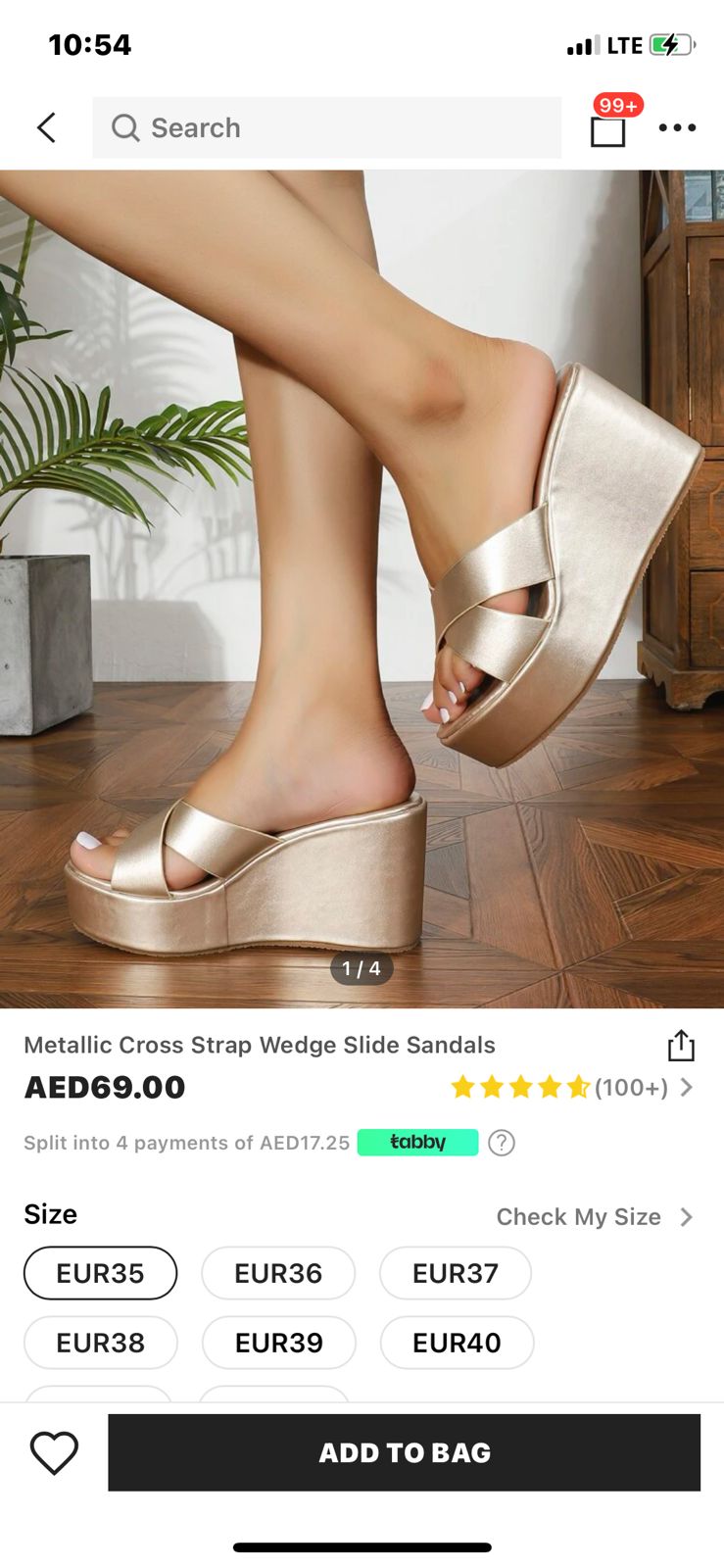Add sandals to wishlist with heart
Viewport: 724px width, 1568px height.
pos(54,1452)
